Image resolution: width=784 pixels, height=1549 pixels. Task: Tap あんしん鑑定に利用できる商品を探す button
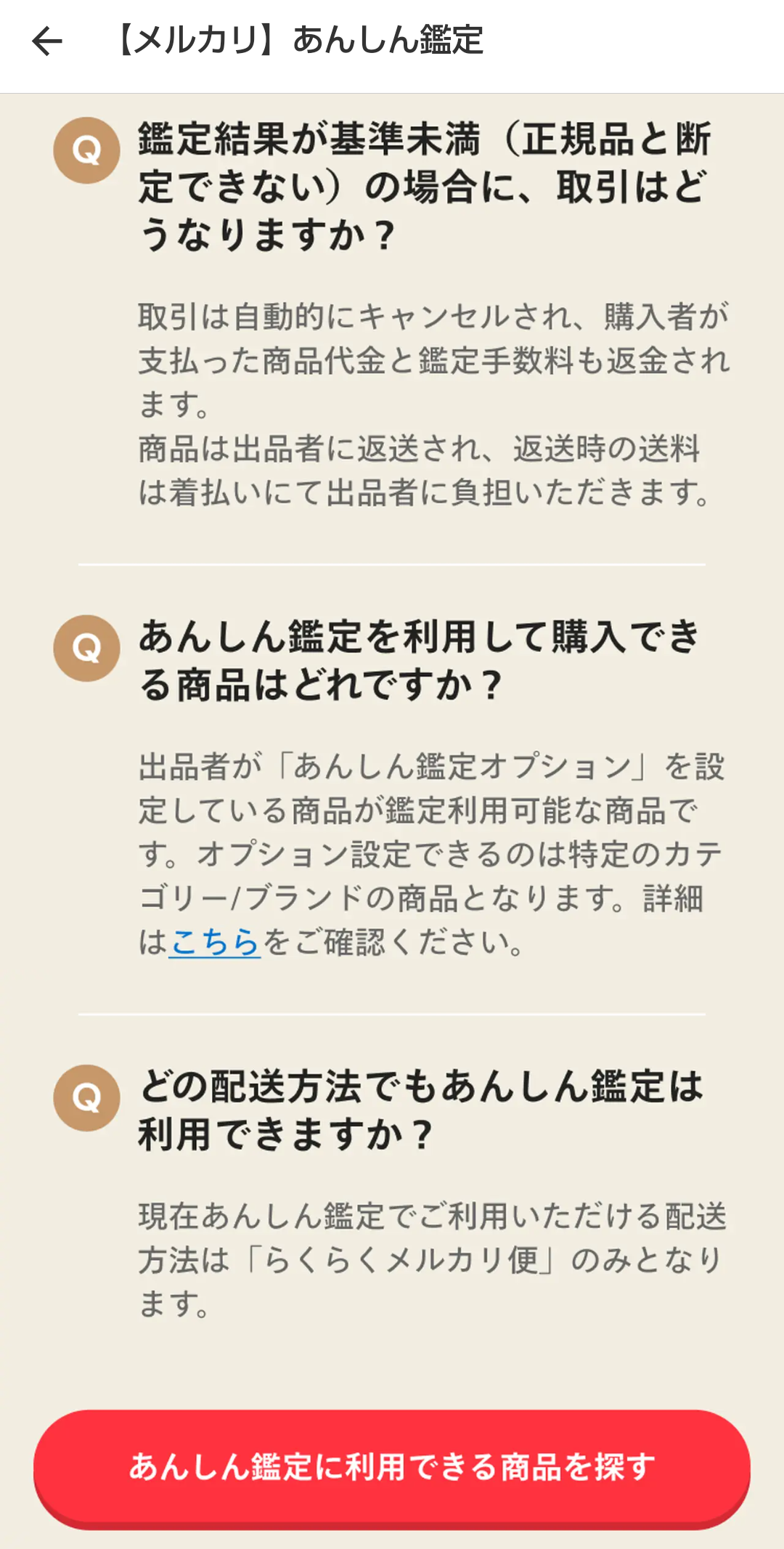click(392, 1468)
